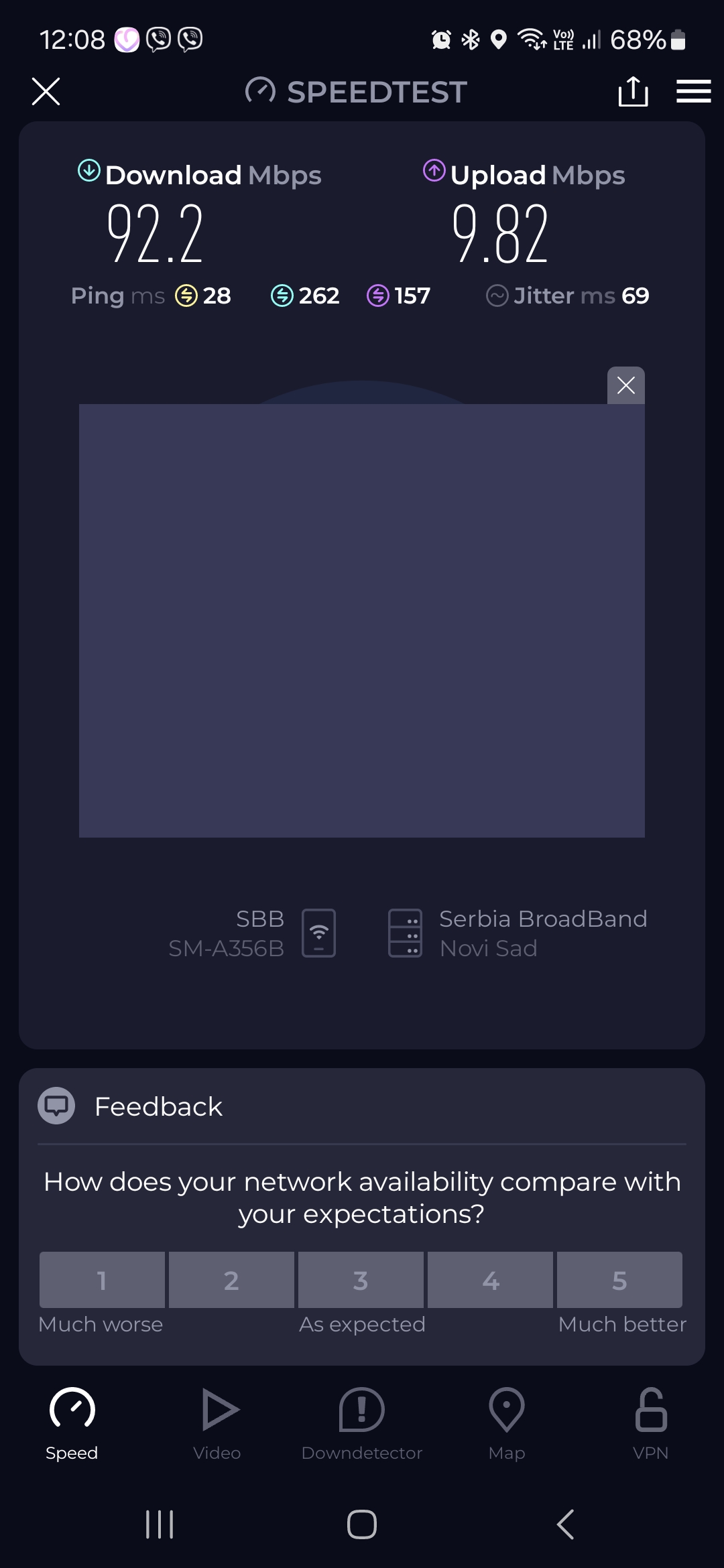
Task: Open the hamburger menu
Action: tap(693, 91)
